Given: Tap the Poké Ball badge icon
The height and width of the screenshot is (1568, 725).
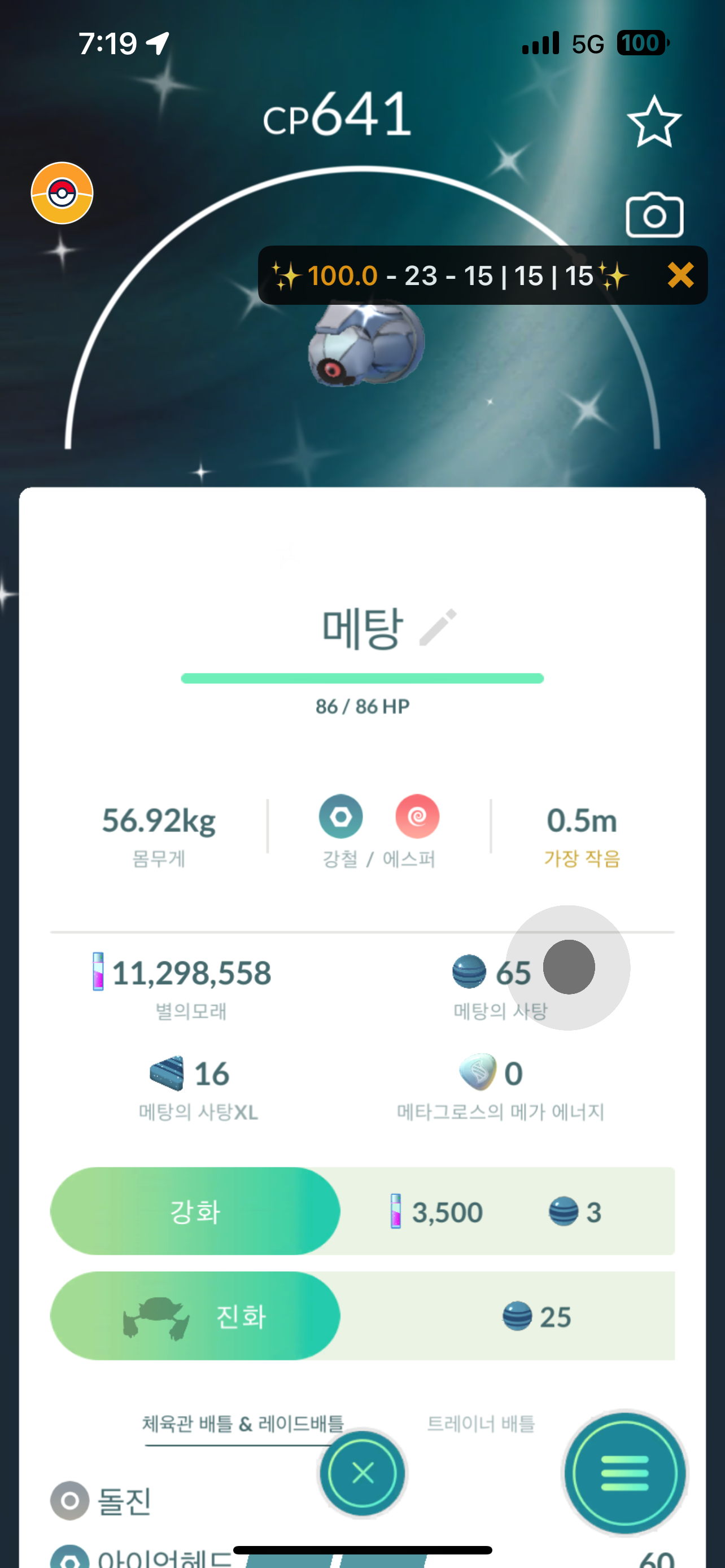Looking at the screenshot, I should pyautogui.click(x=62, y=193).
